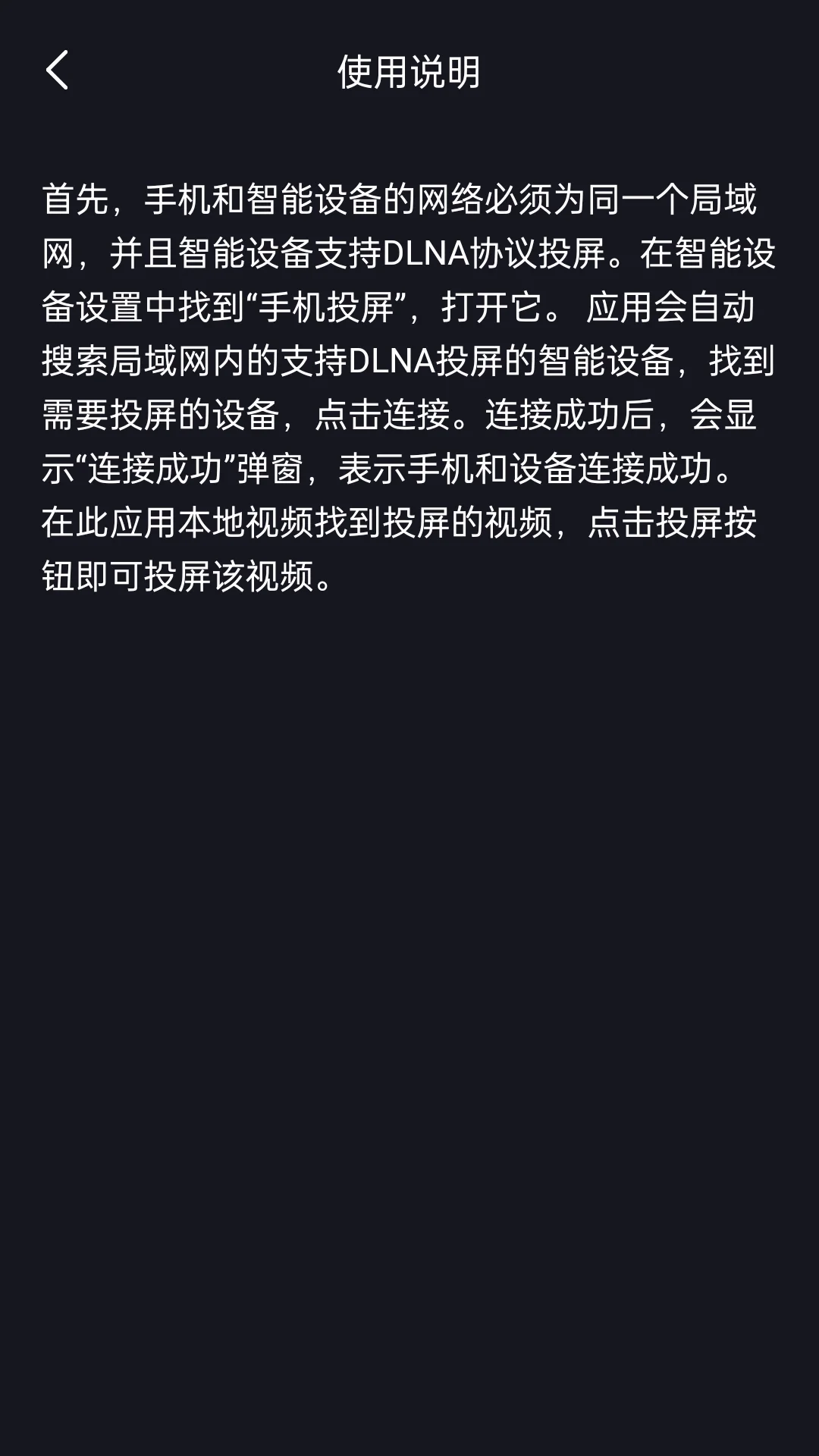This screenshot has width=819, height=1456.
Task: Click the phrase 手机投屏 in the text
Action: (x=326, y=303)
